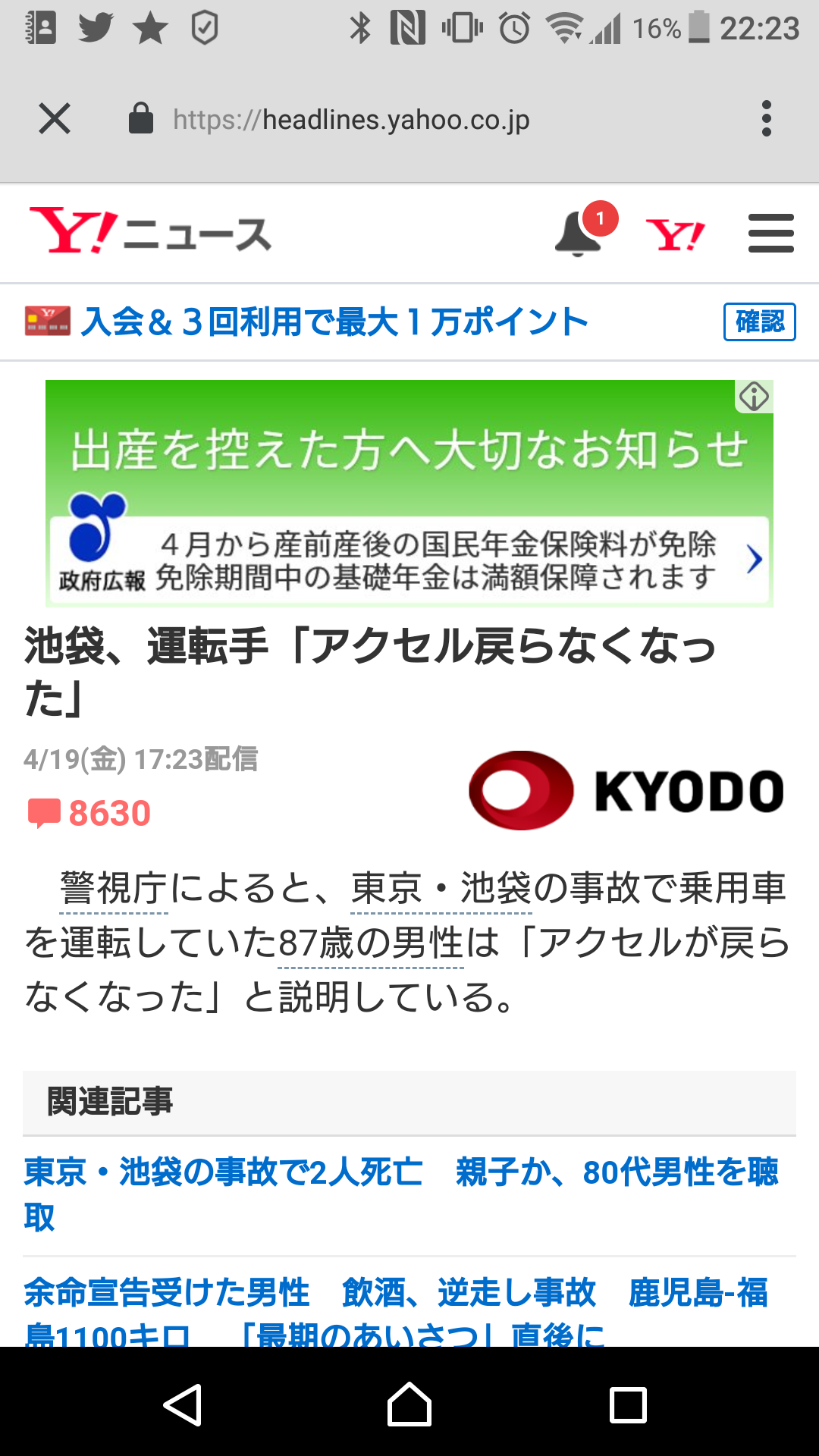
Task: Open the browser overflow menu
Action: click(767, 119)
